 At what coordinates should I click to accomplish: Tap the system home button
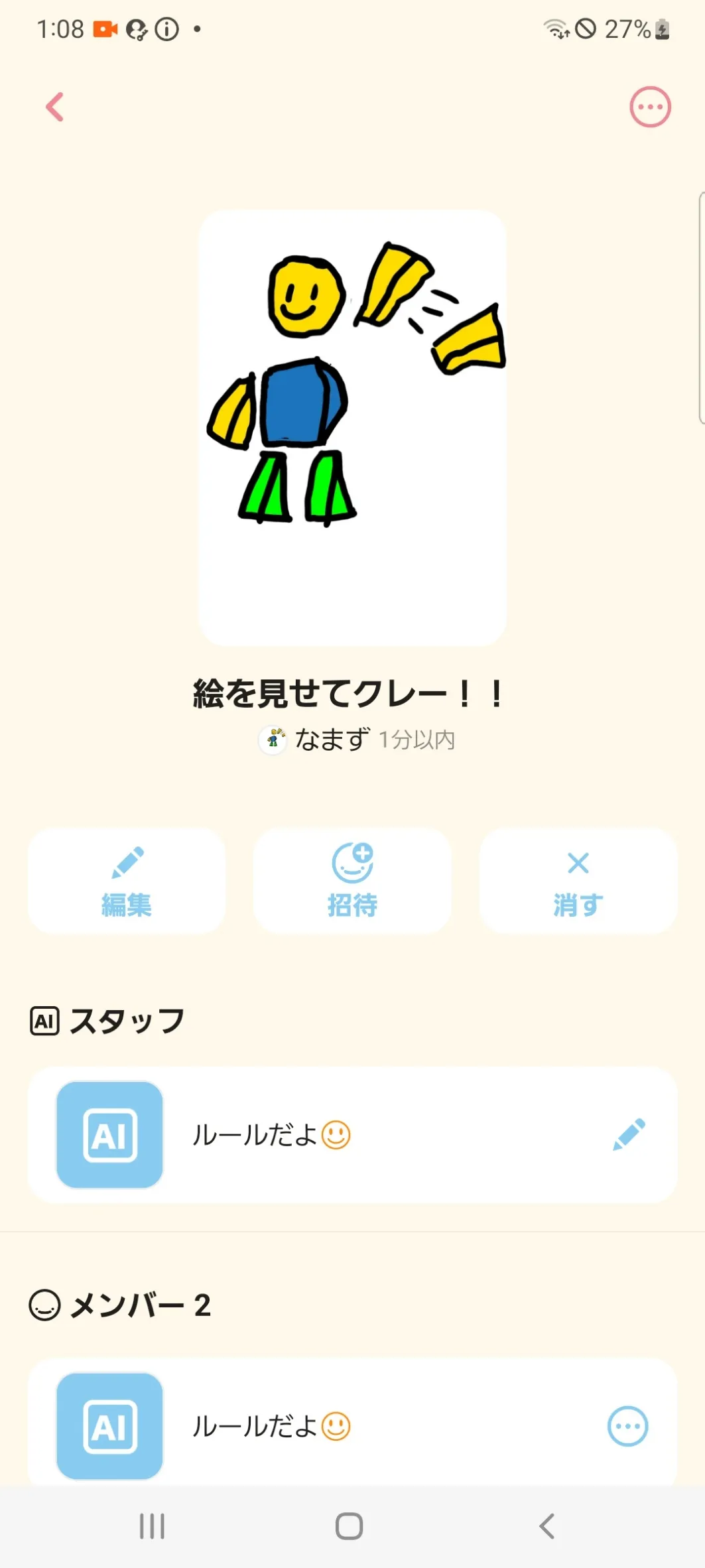tap(350, 1526)
